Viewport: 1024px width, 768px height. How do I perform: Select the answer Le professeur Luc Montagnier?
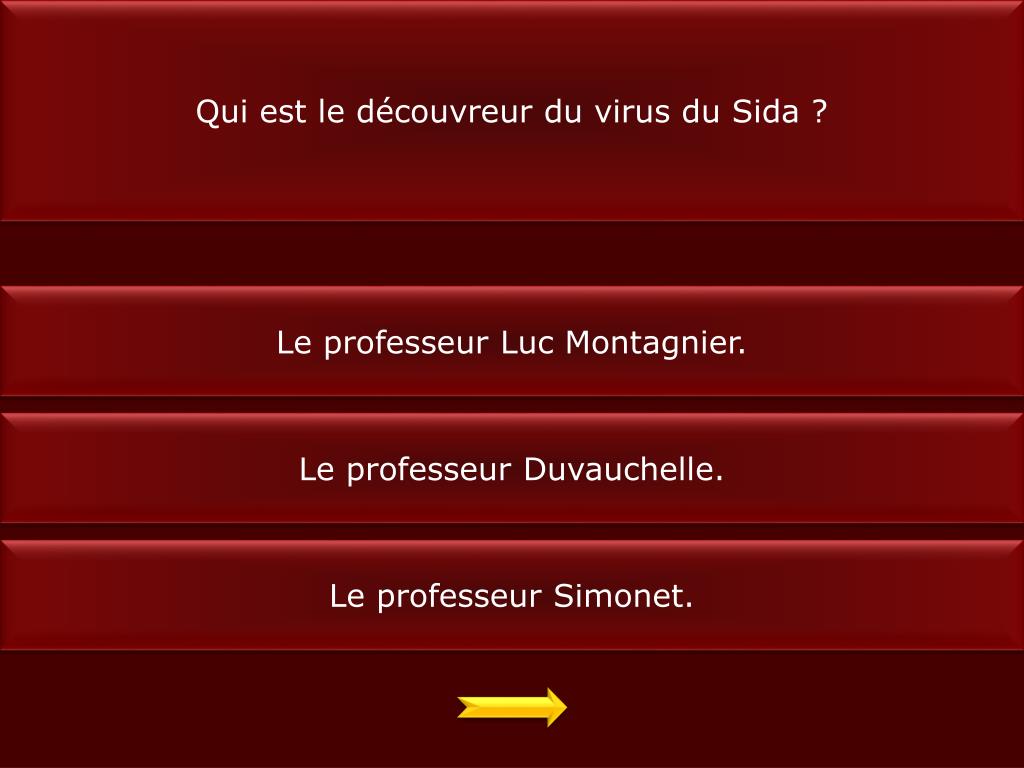(511, 343)
